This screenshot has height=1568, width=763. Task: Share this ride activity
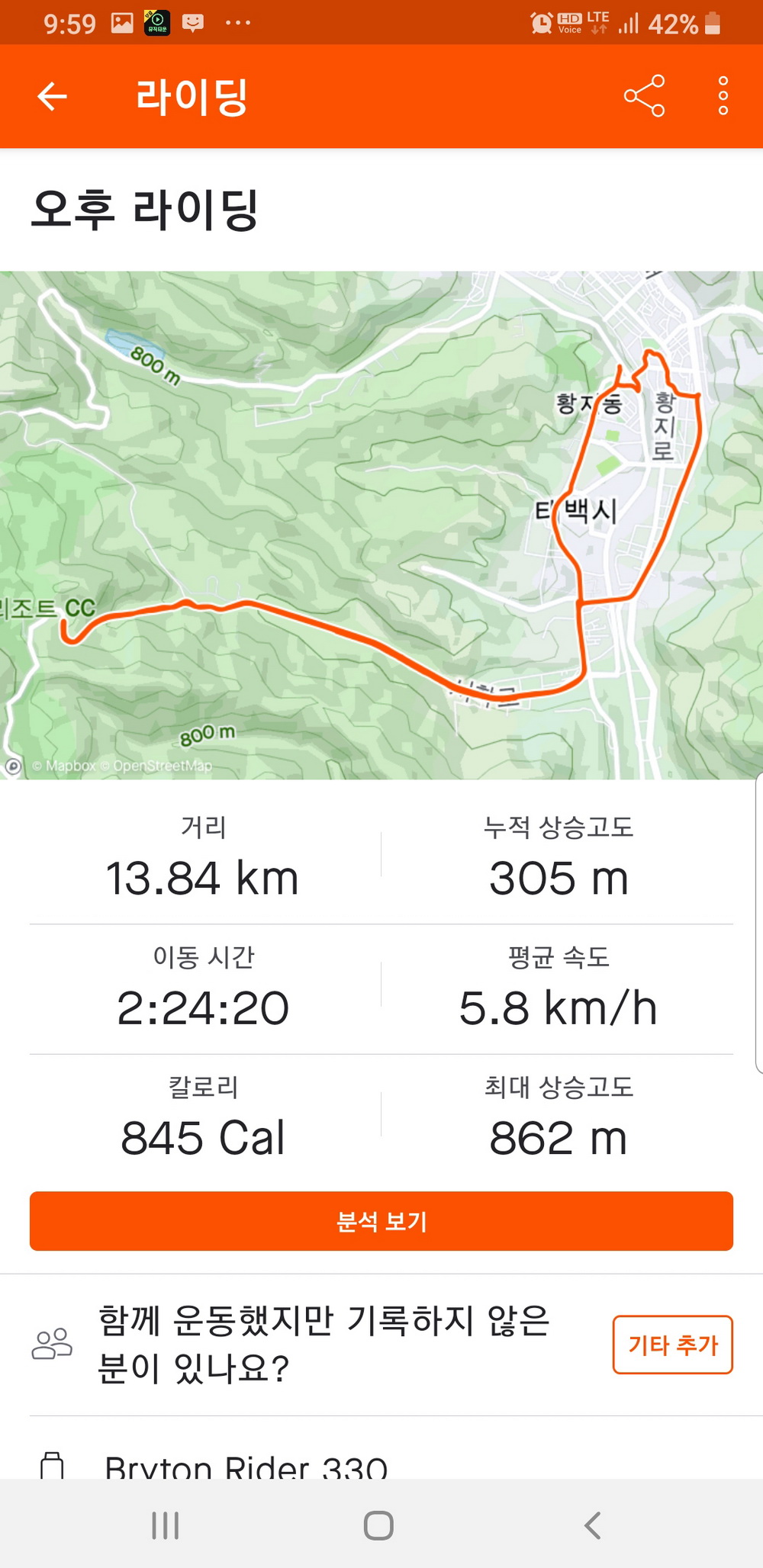click(644, 96)
